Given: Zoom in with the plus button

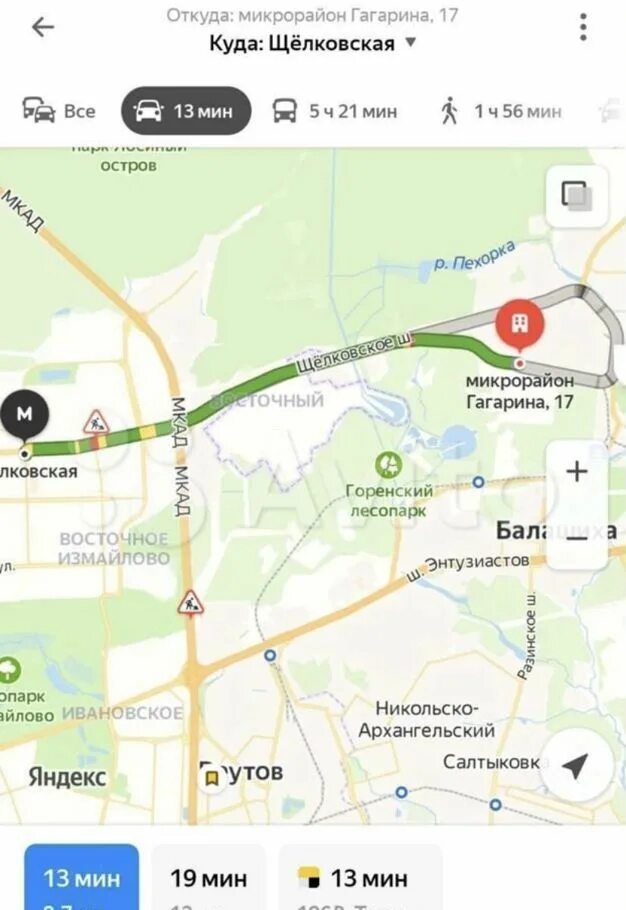Looking at the screenshot, I should [576, 471].
